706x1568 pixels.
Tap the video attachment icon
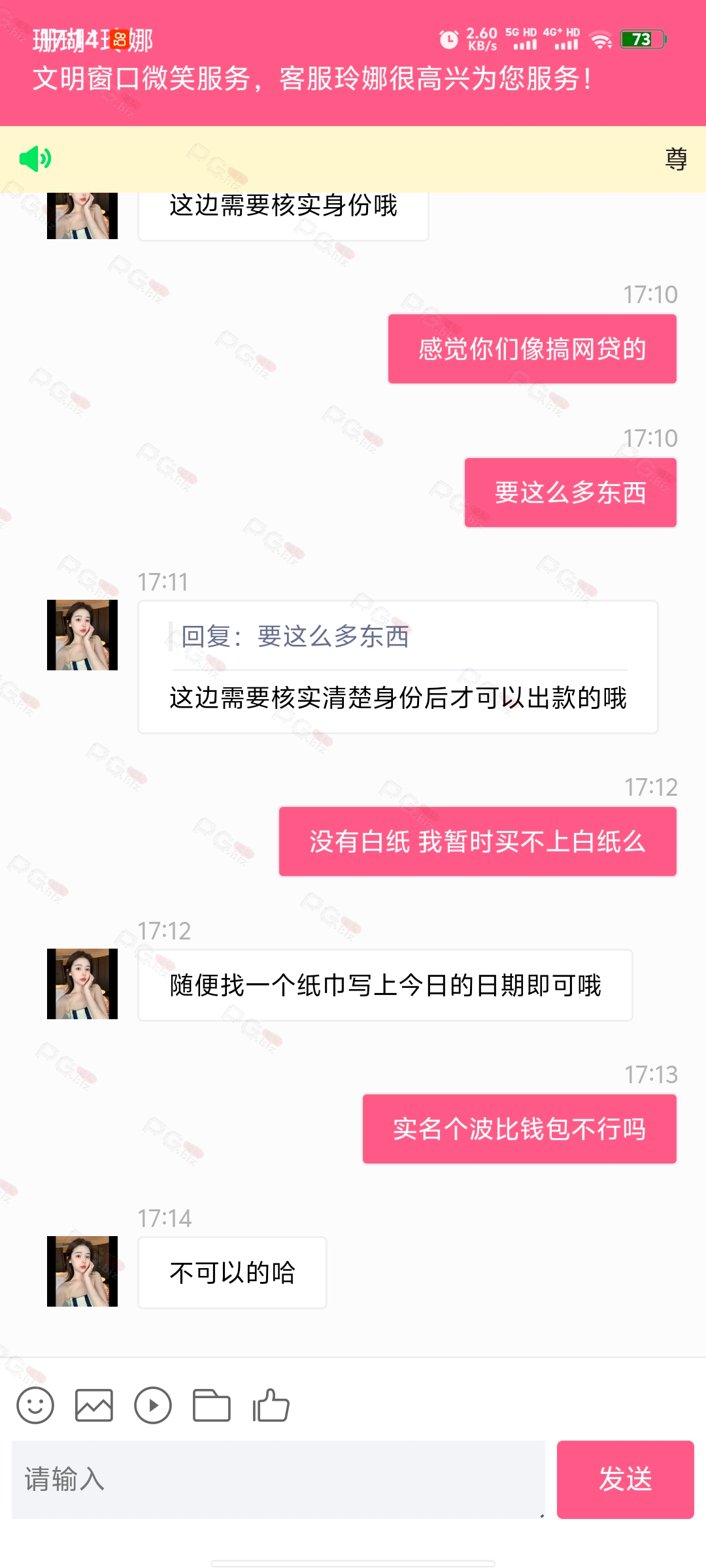[x=153, y=1405]
